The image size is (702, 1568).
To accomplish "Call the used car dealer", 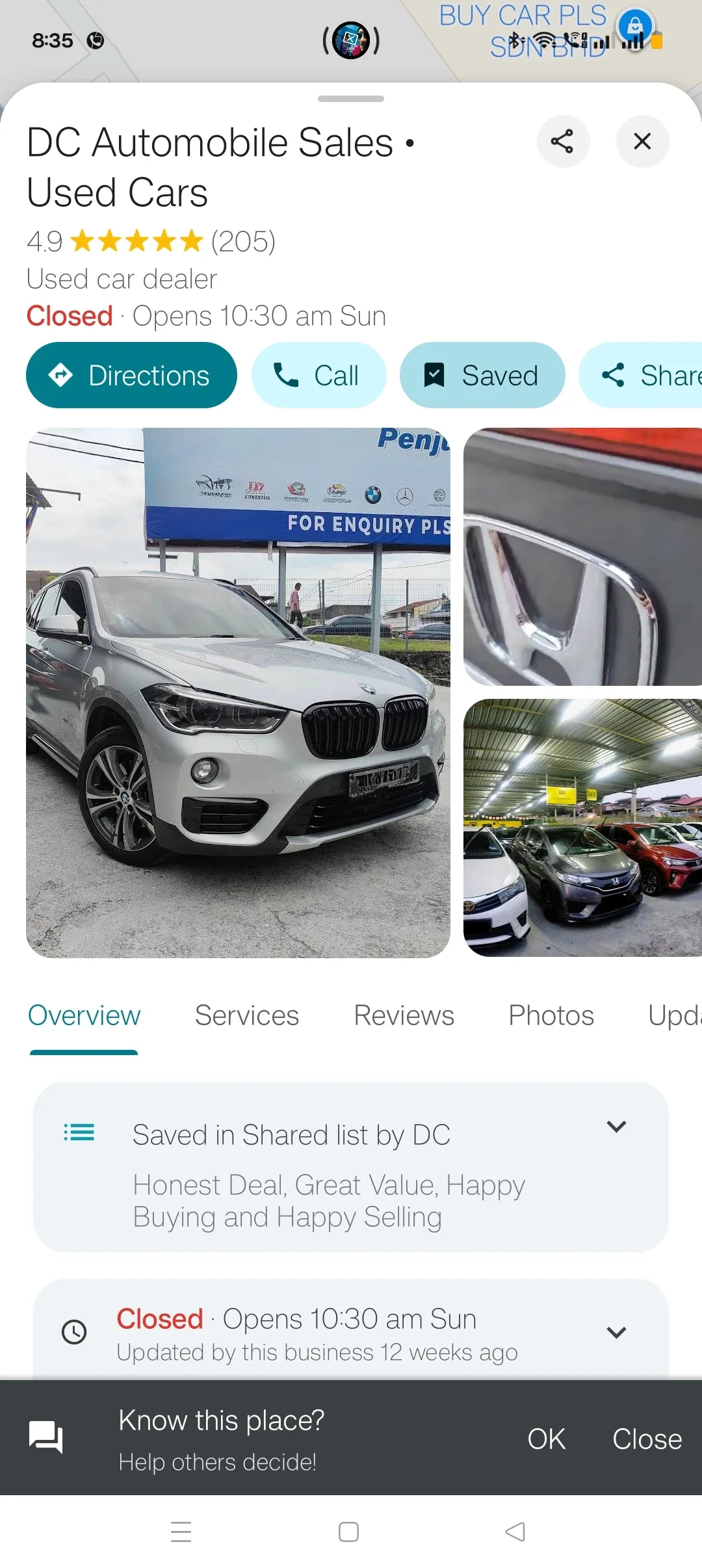I will 318,375.
